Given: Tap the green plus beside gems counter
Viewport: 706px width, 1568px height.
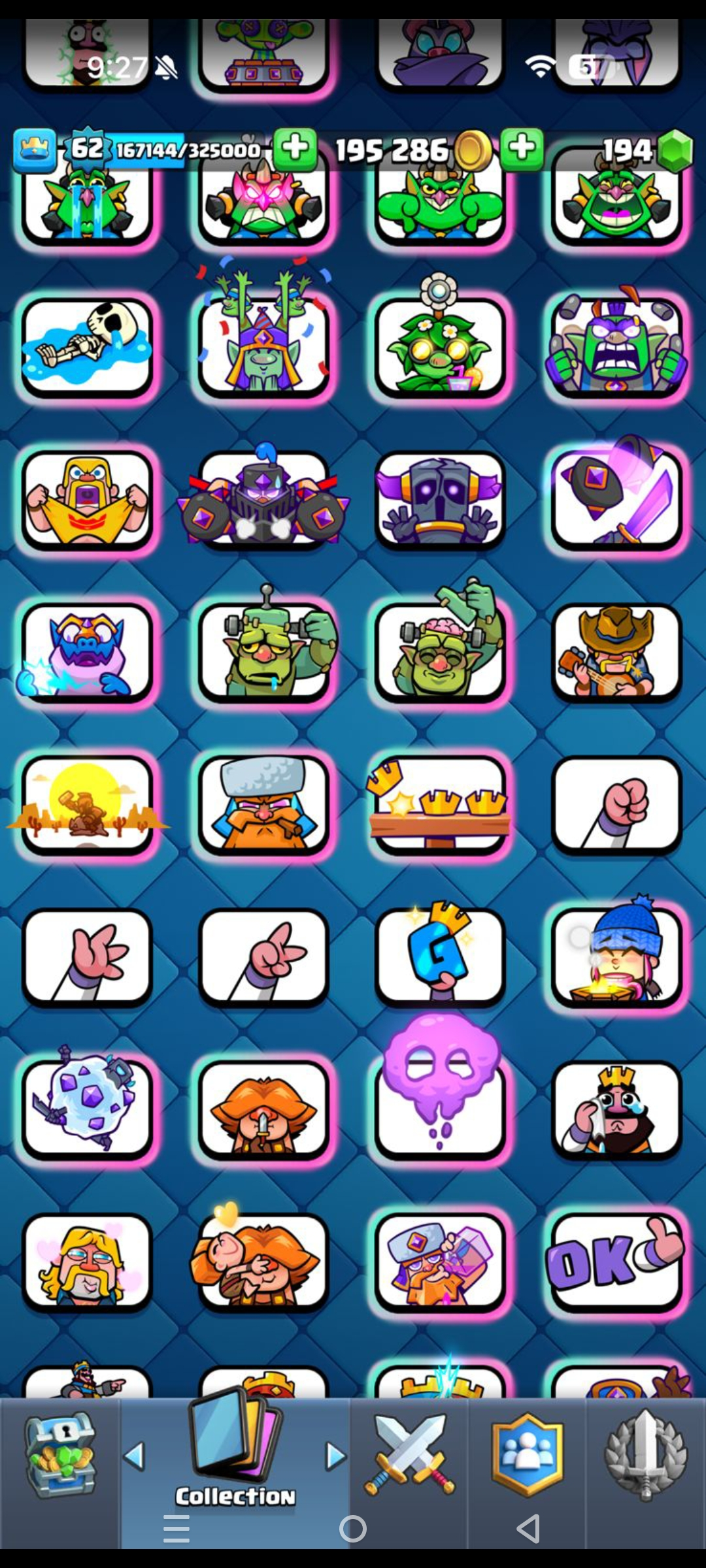Looking at the screenshot, I should coord(522,148).
